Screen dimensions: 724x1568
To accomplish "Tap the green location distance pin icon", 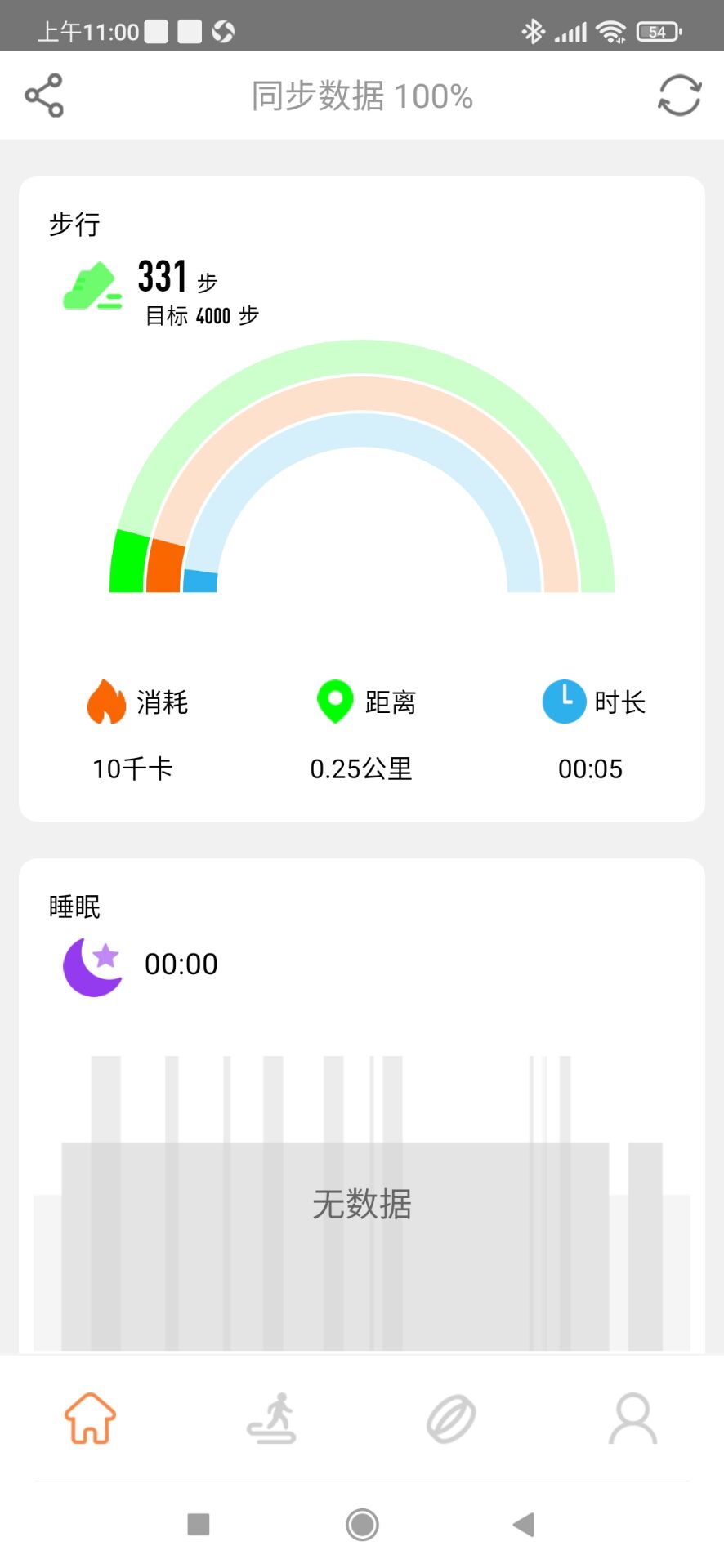I will (x=333, y=701).
